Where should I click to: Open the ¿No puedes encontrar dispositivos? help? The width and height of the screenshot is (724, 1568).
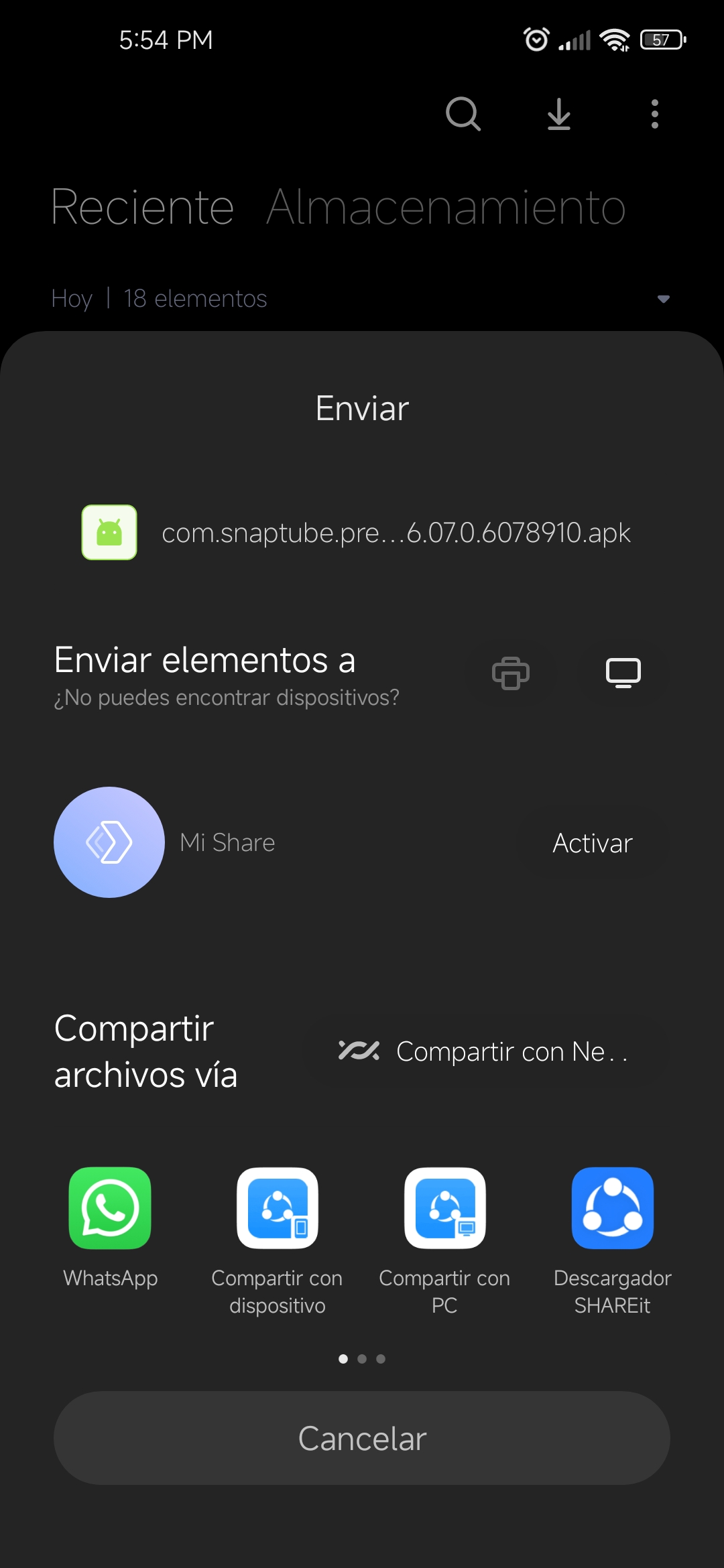point(227,698)
